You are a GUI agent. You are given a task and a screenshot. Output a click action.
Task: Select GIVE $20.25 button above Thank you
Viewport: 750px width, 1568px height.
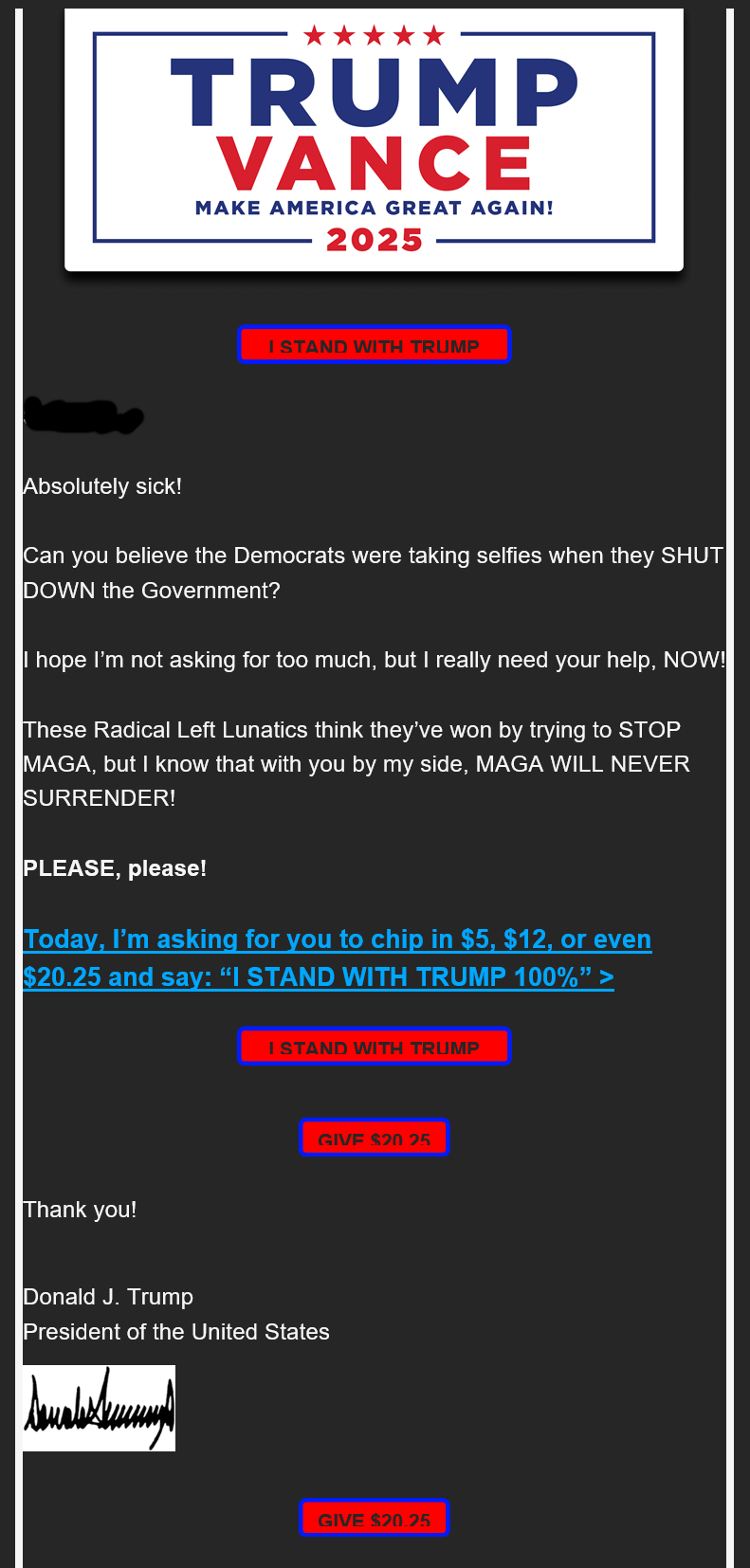pyautogui.click(x=374, y=1138)
